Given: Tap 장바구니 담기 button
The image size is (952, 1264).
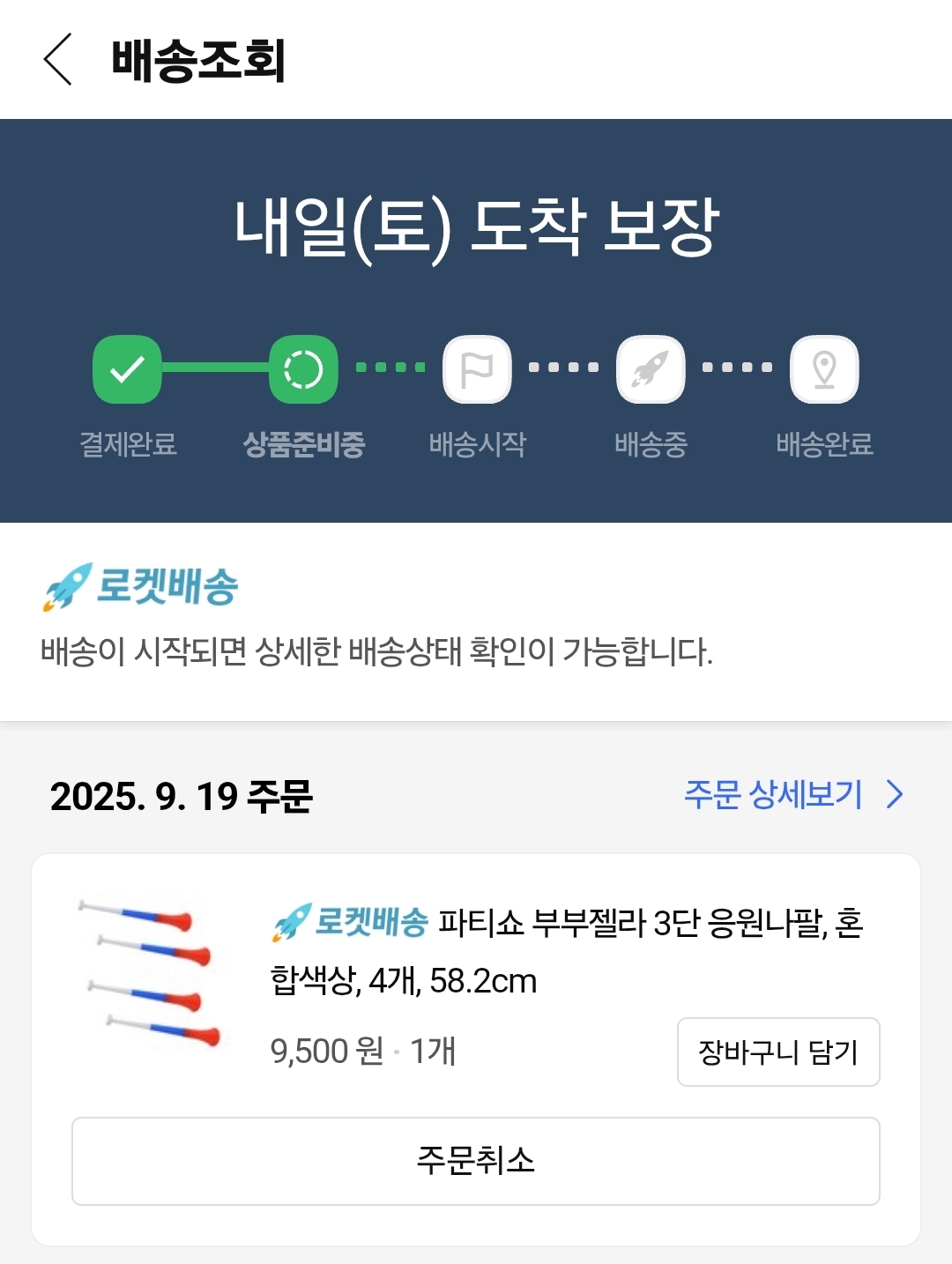Looking at the screenshot, I should [777, 1052].
